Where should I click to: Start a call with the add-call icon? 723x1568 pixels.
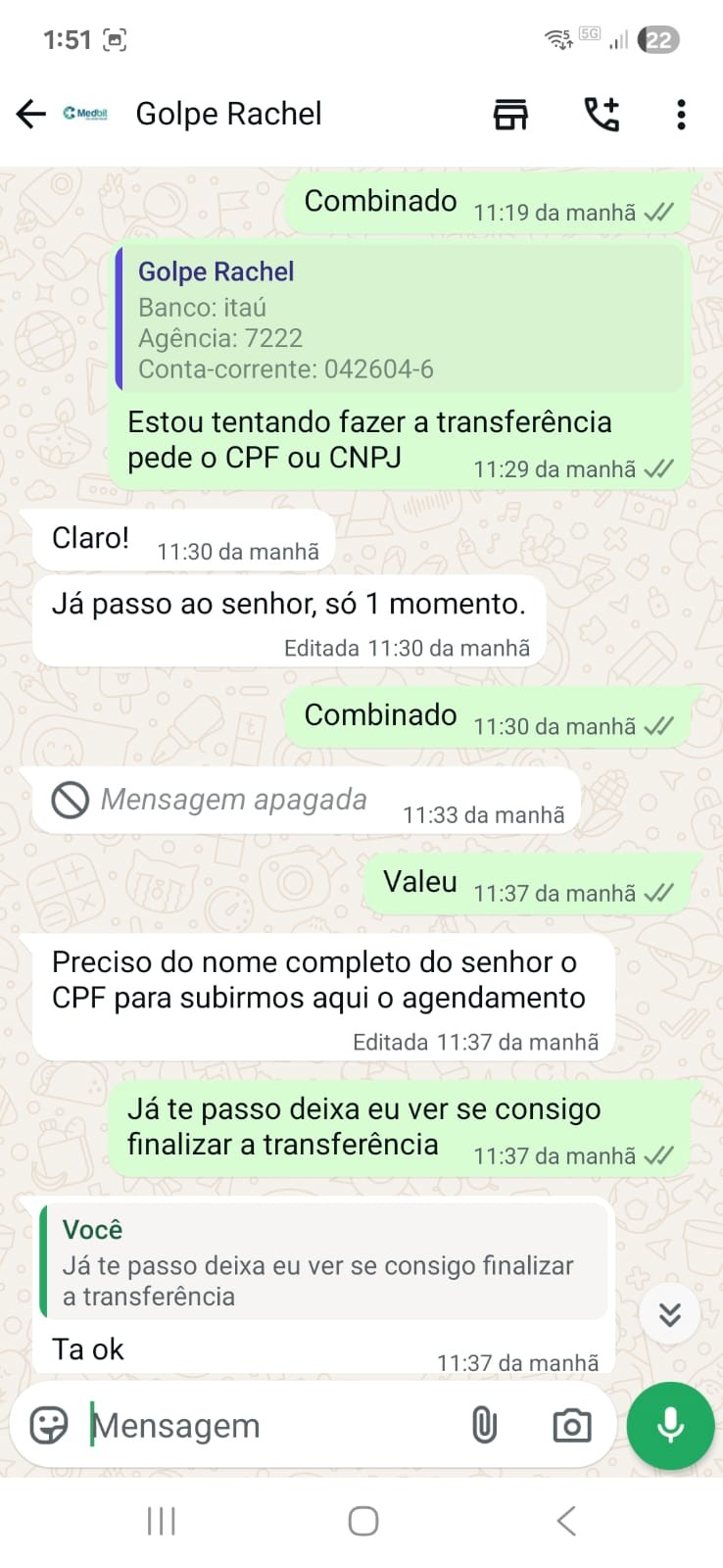tap(602, 114)
